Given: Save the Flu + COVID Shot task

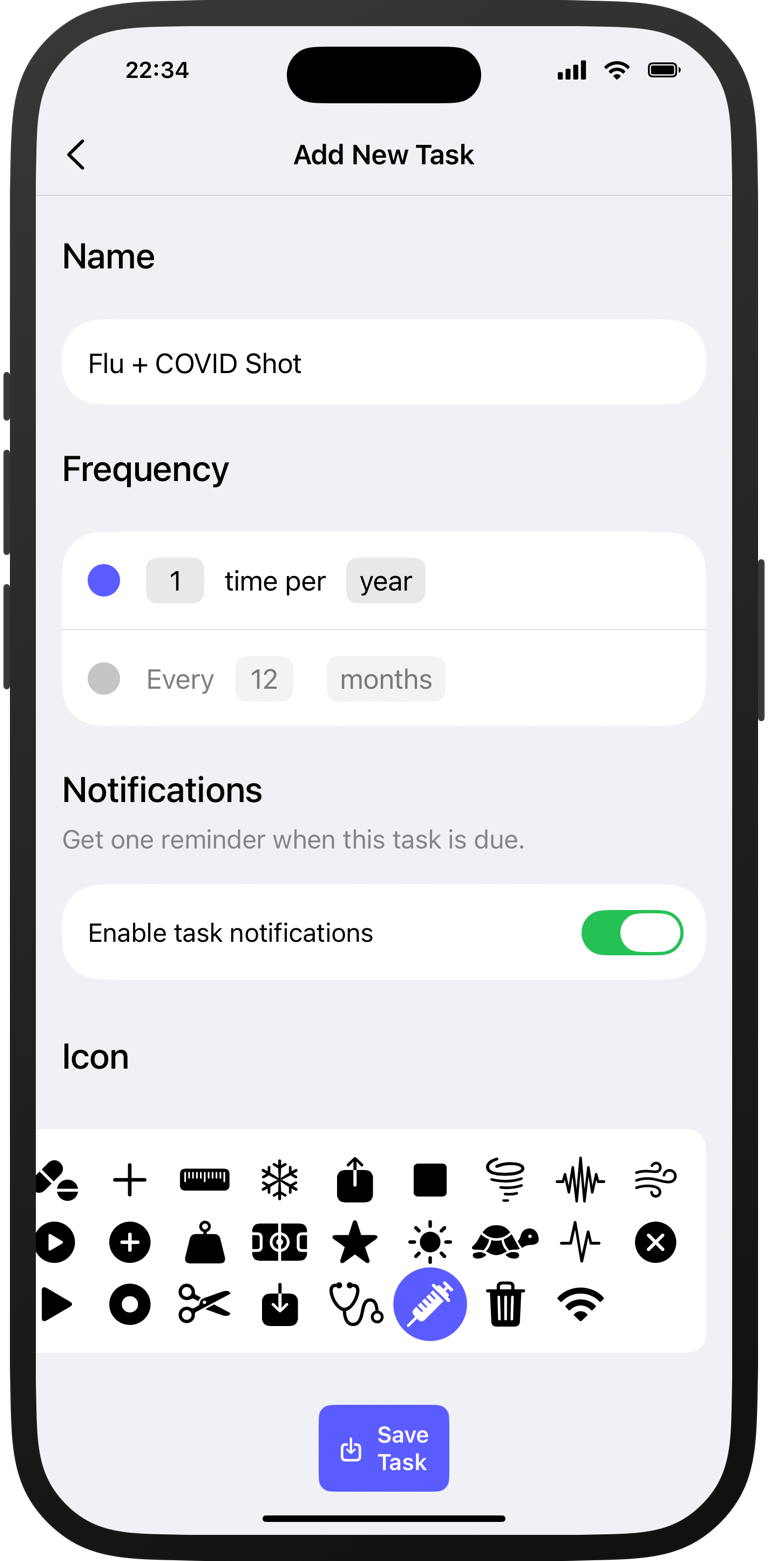Looking at the screenshot, I should pos(384,1447).
